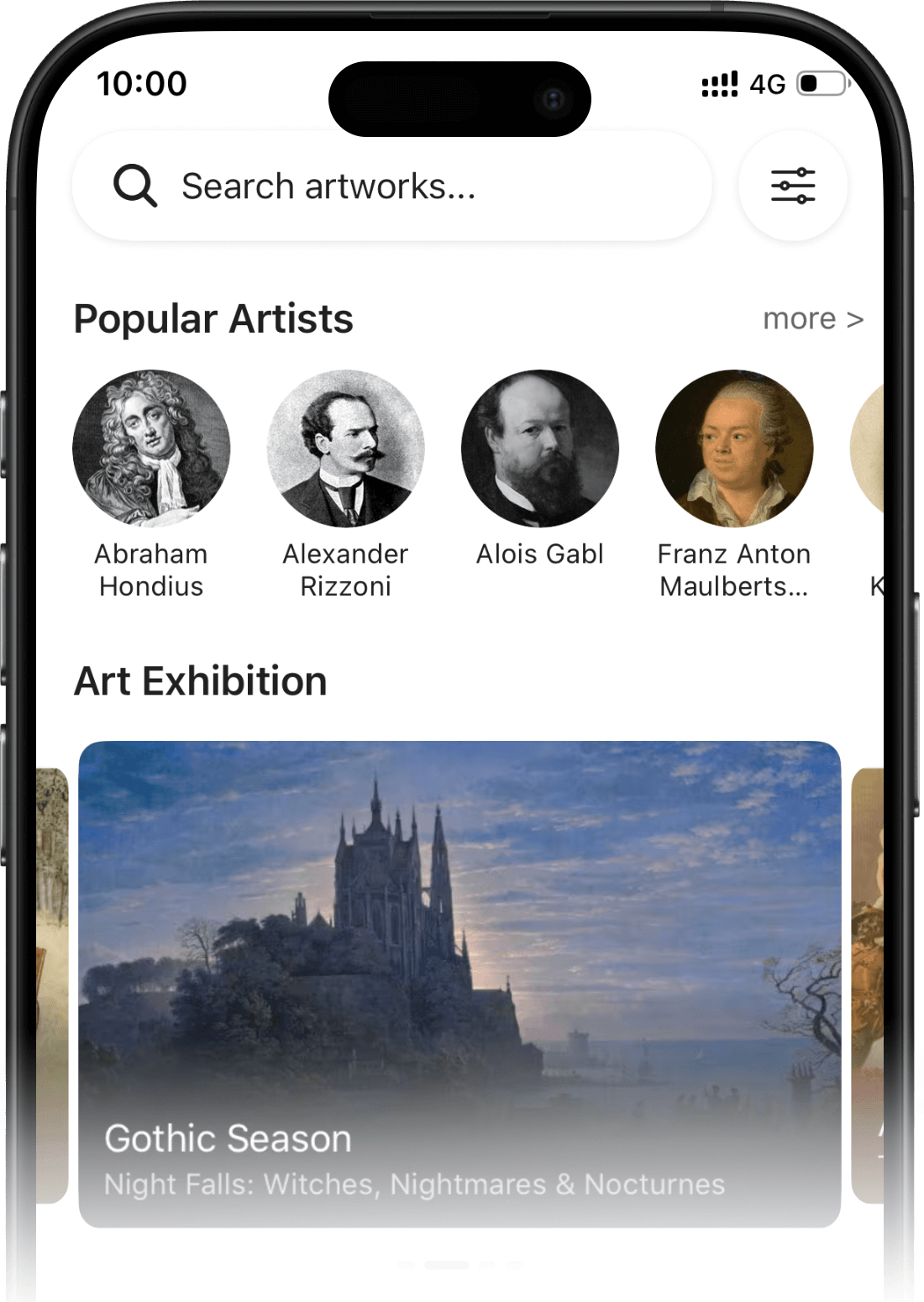Screen dimensions: 924x1302
Task: Select the Art Exhibition section header
Action: pos(201,680)
